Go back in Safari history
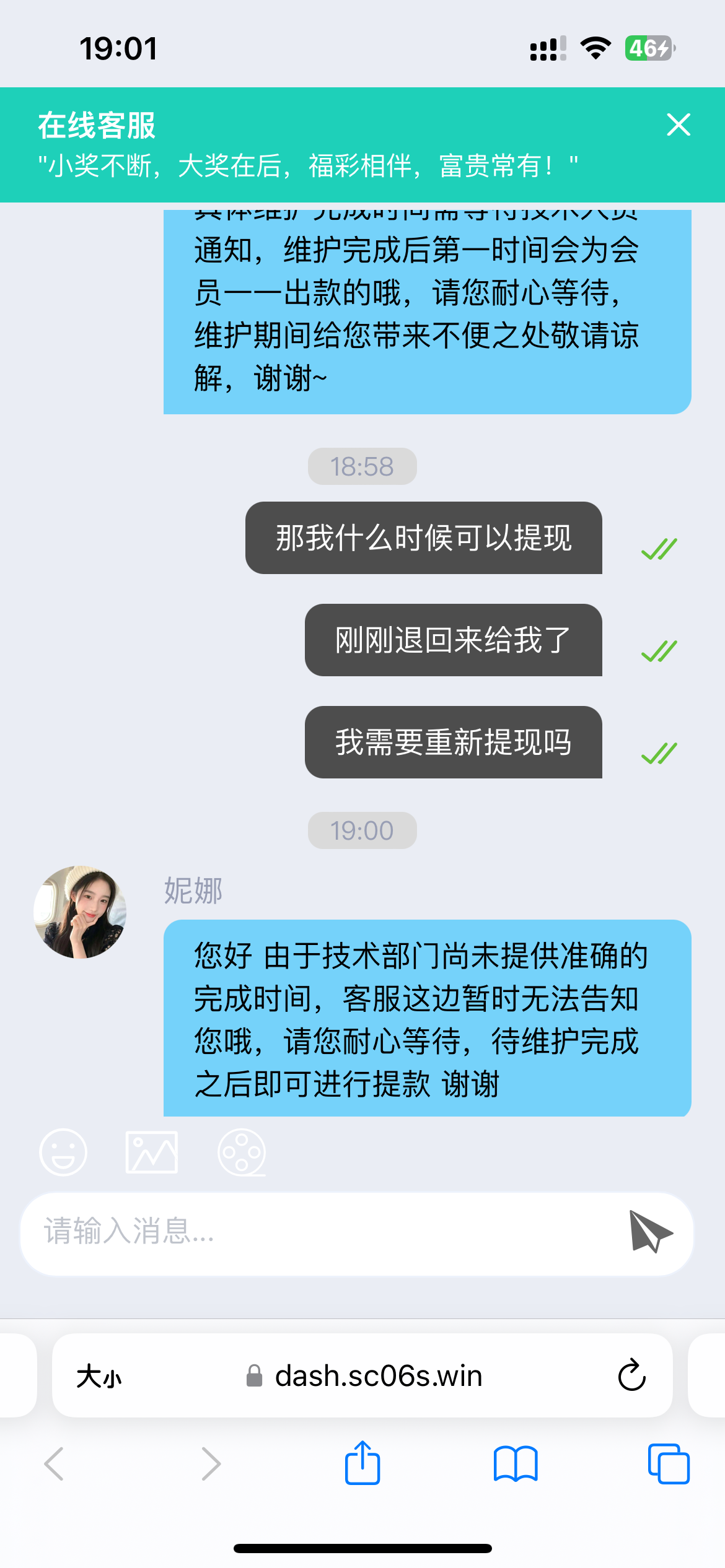 pos(54,1463)
